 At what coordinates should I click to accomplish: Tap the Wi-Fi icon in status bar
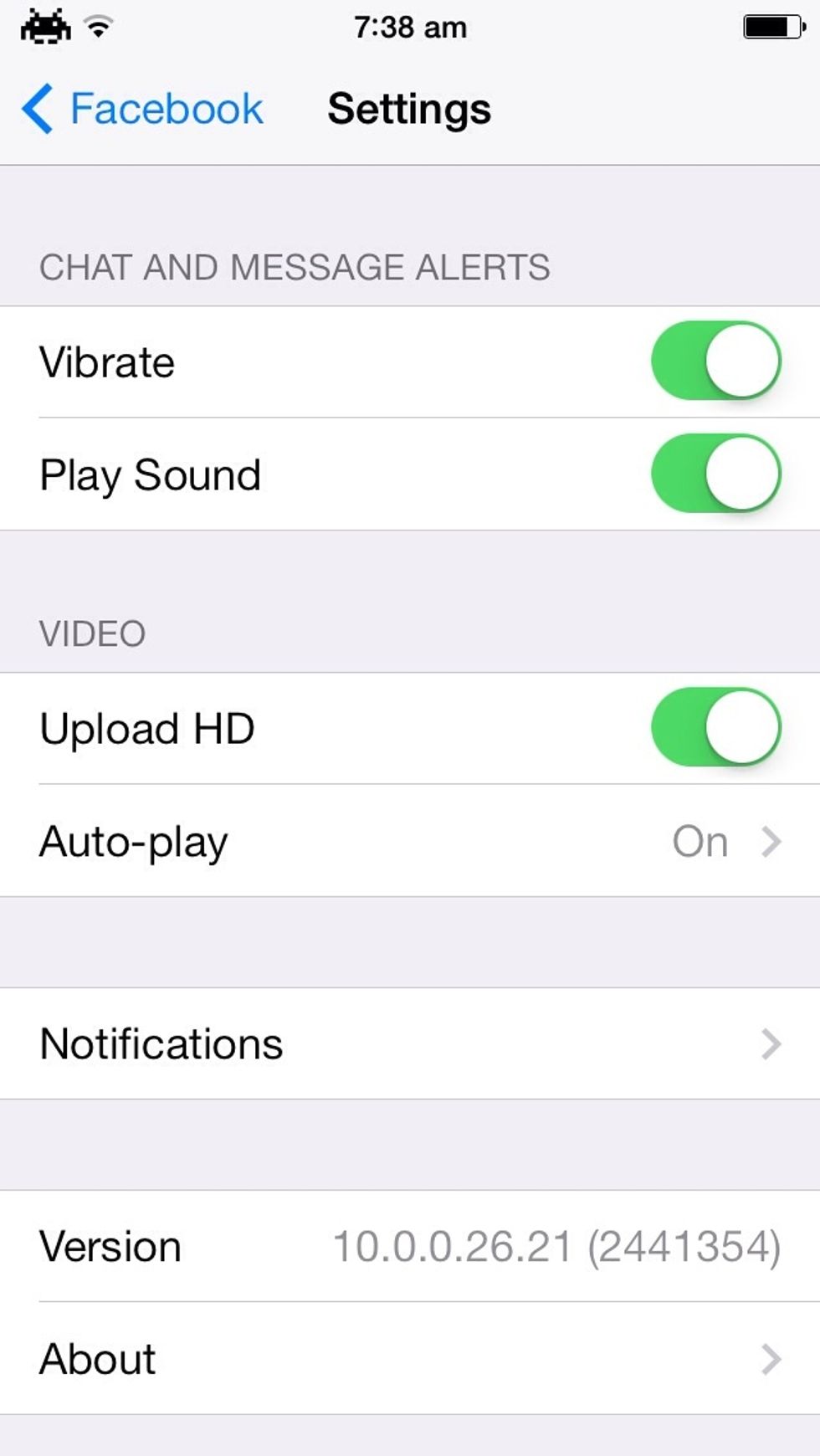[98, 25]
